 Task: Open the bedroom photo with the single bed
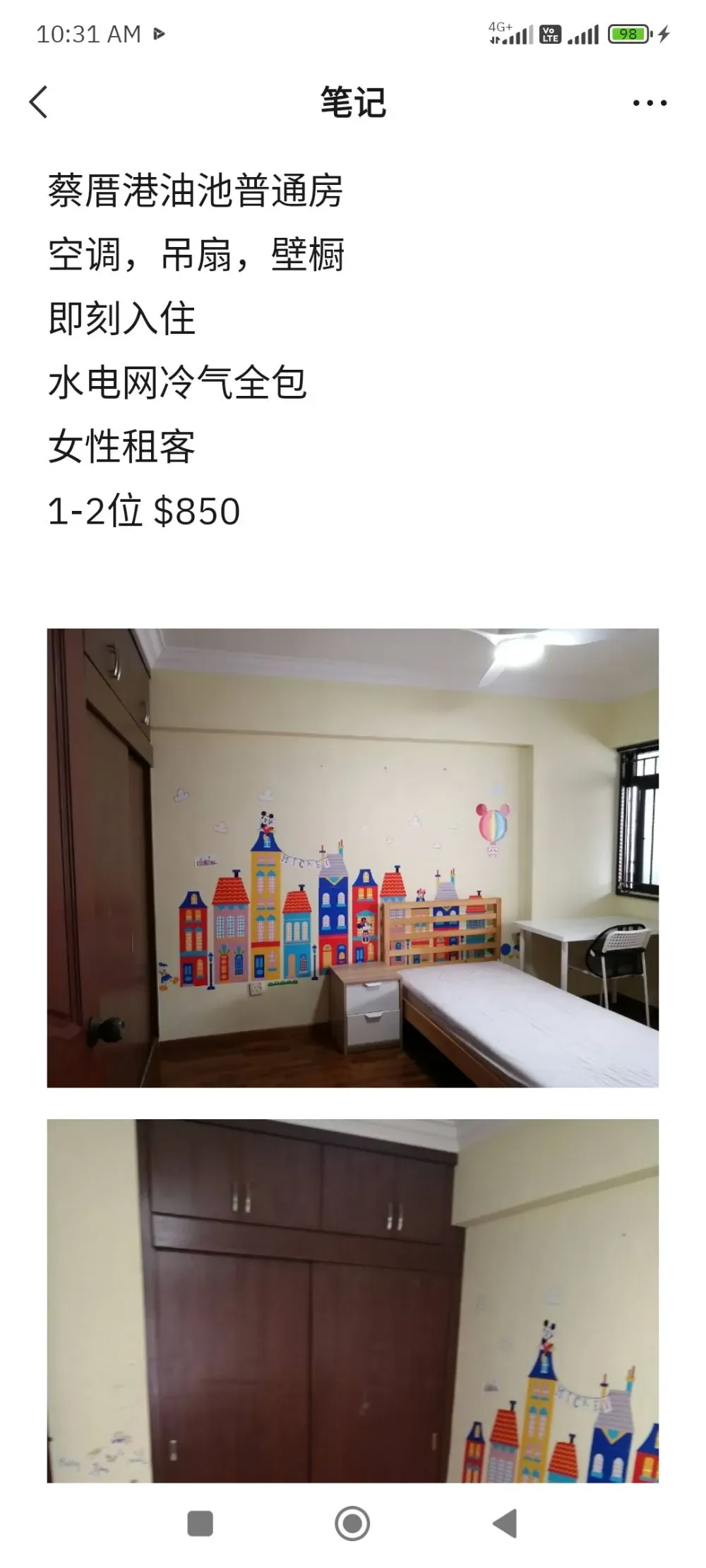[x=353, y=857]
